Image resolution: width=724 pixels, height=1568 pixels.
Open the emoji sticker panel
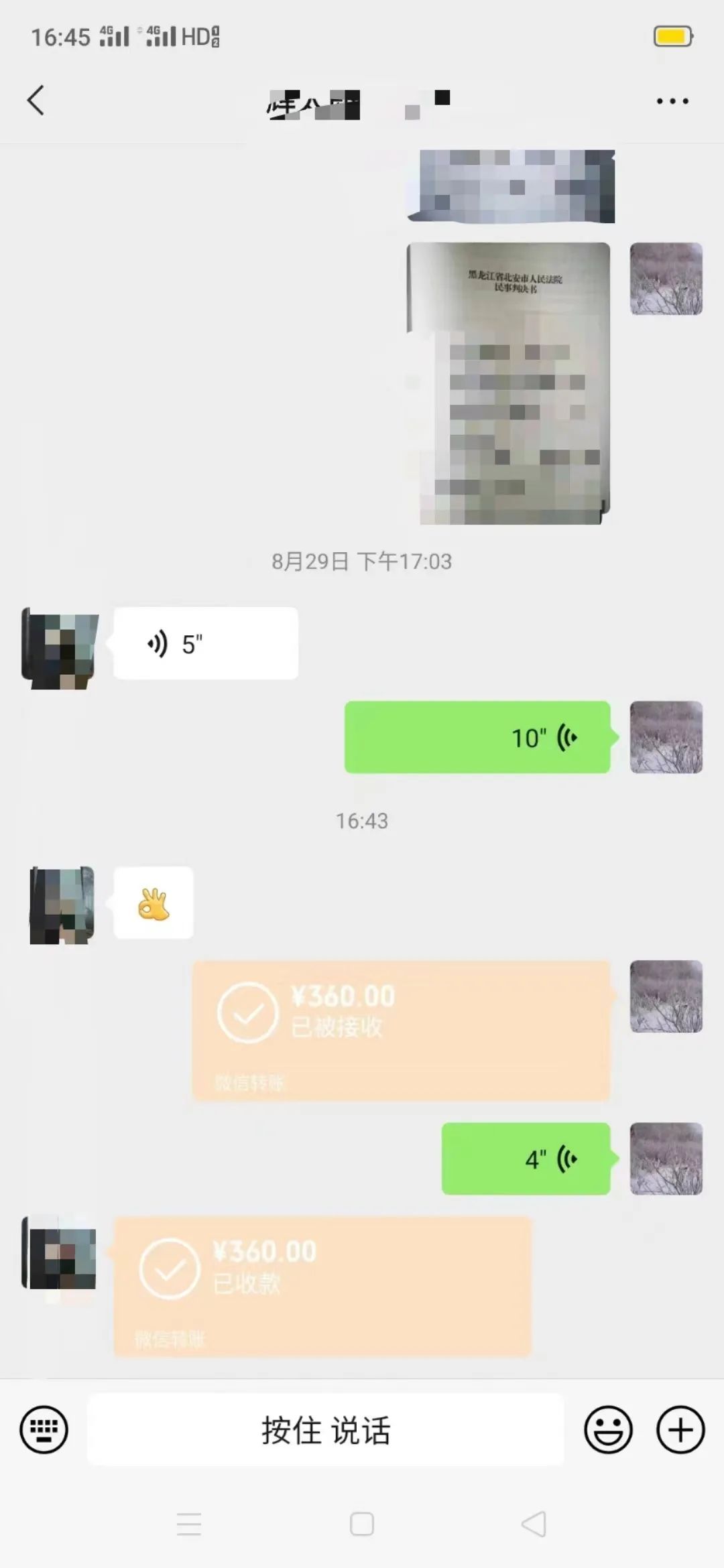(608, 1430)
